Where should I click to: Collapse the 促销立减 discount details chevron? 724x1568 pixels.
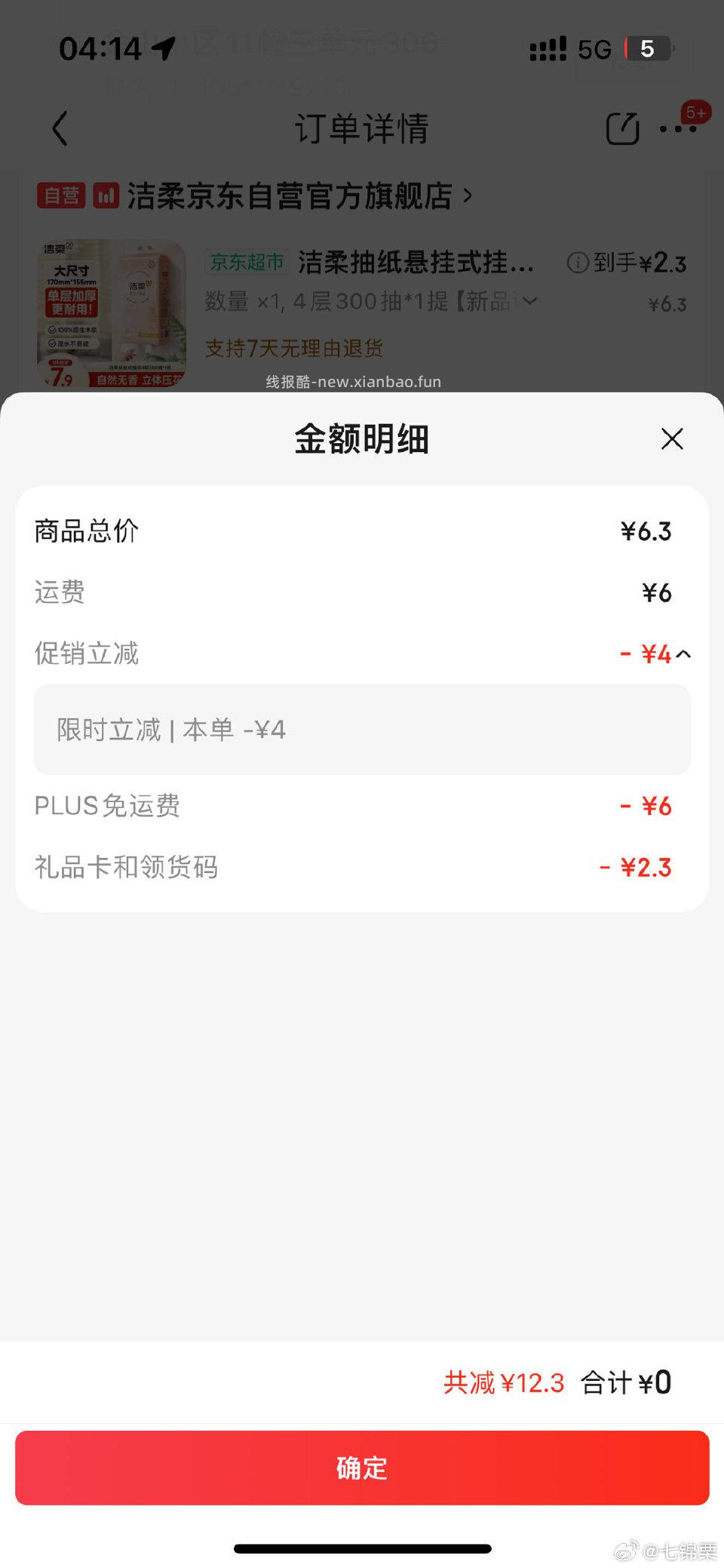683,654
